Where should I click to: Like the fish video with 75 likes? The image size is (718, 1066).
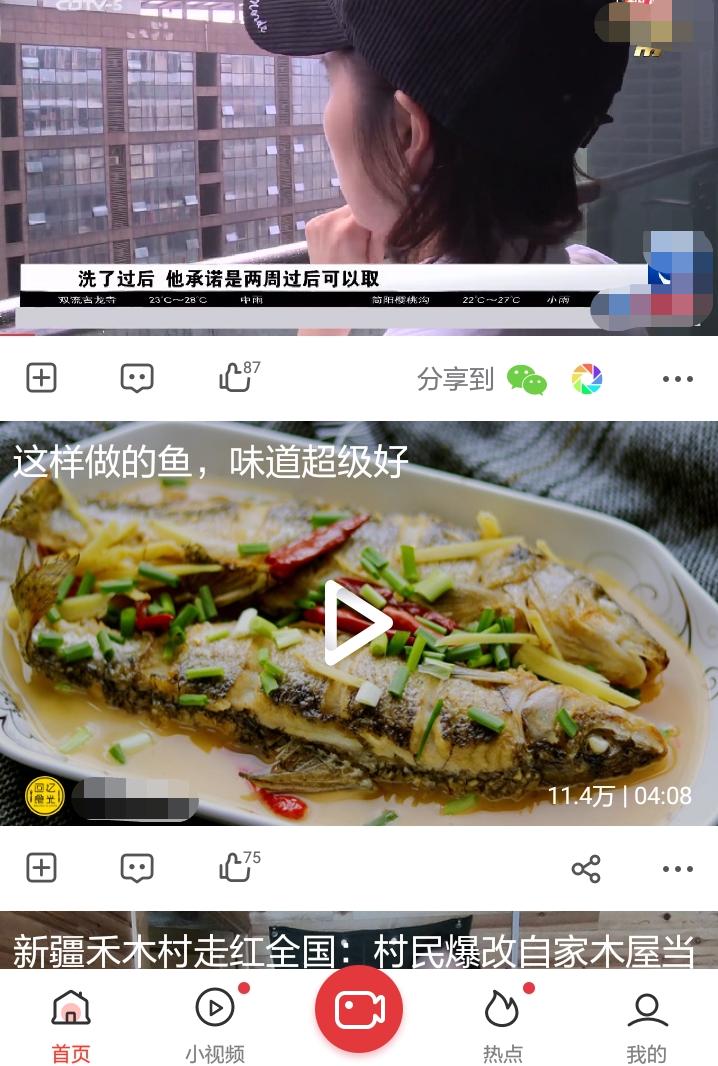click(236, 867)
